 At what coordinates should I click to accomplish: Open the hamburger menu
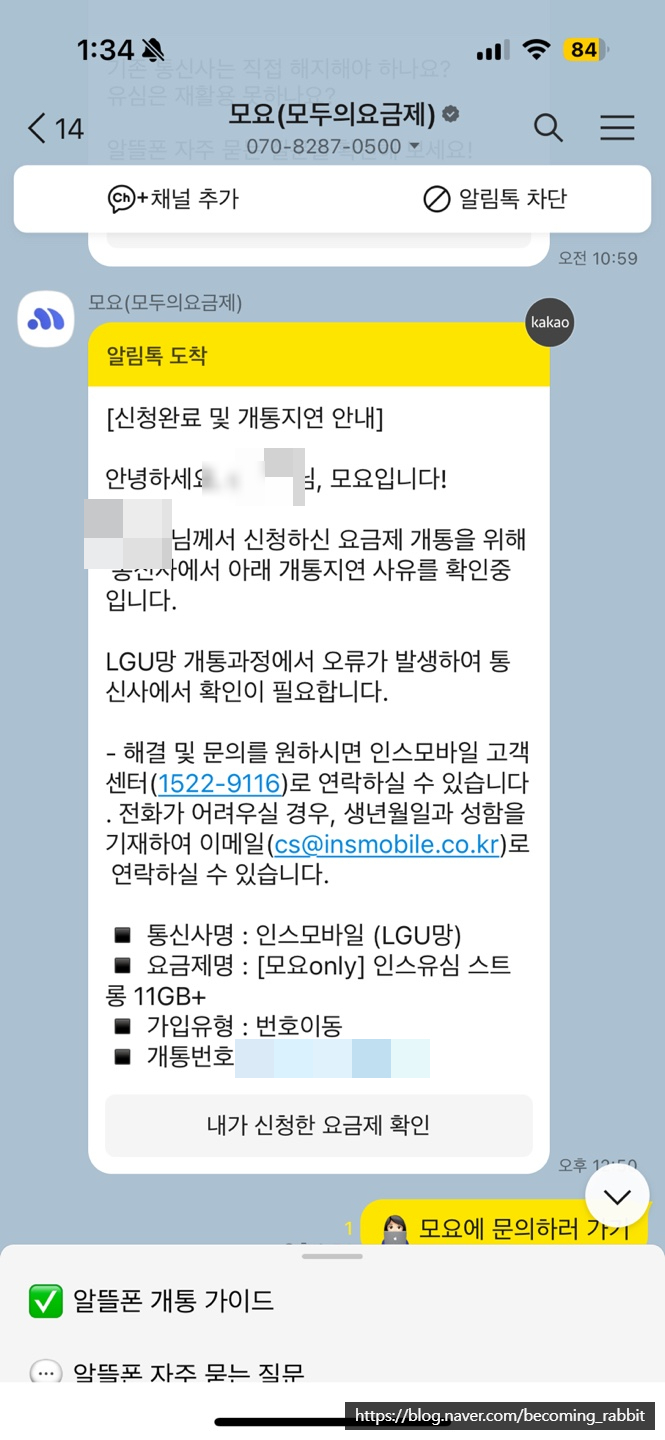617,127
